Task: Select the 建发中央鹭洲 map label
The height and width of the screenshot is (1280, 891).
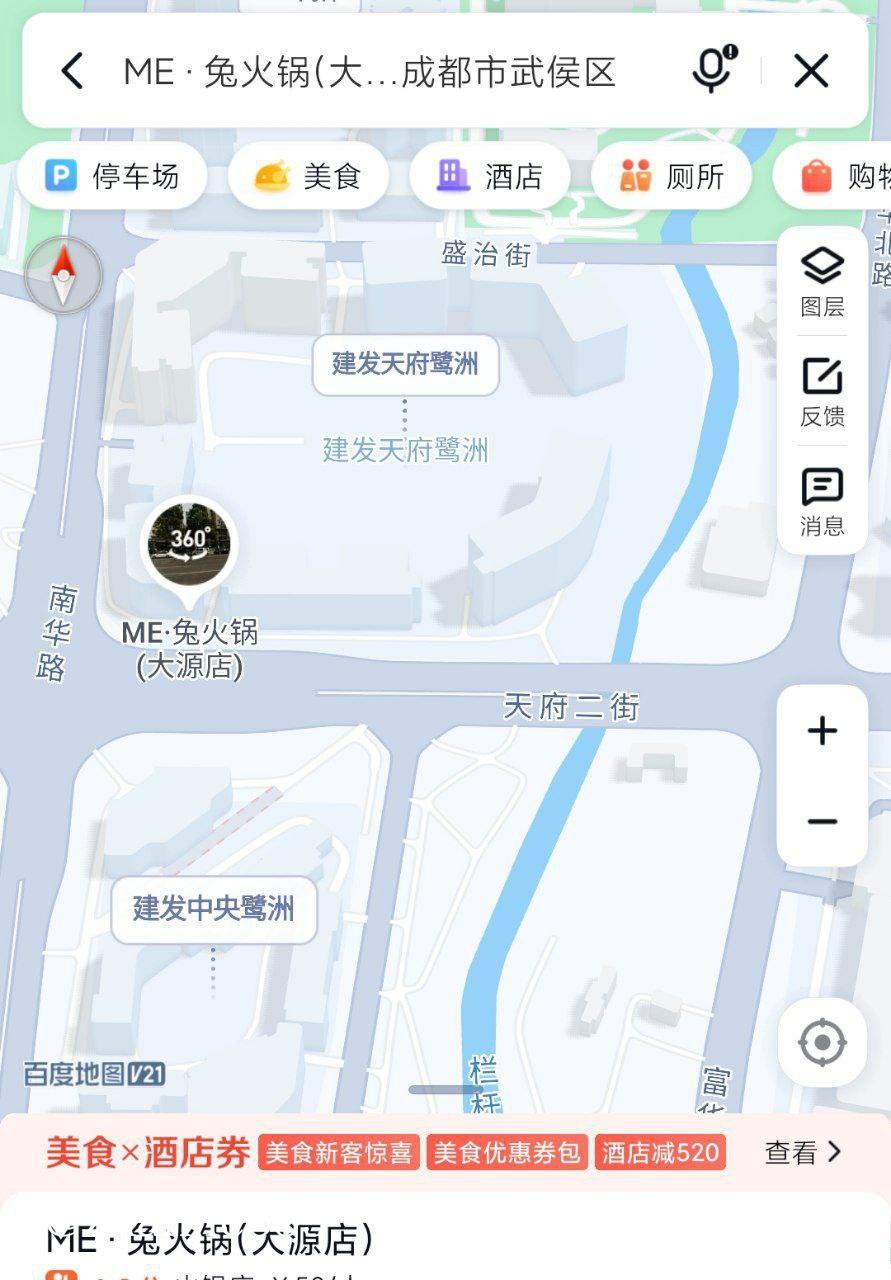Action: tap(214, 909)
